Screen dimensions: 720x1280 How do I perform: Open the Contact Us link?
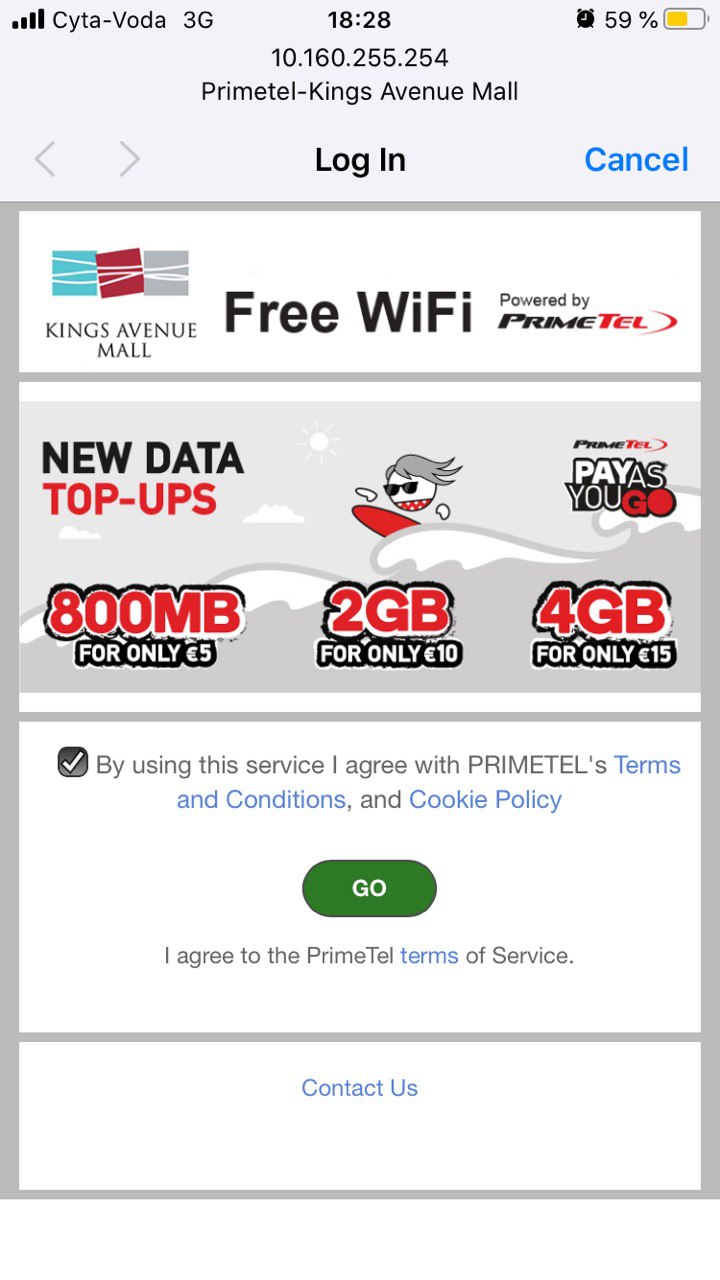(359, 1088)
